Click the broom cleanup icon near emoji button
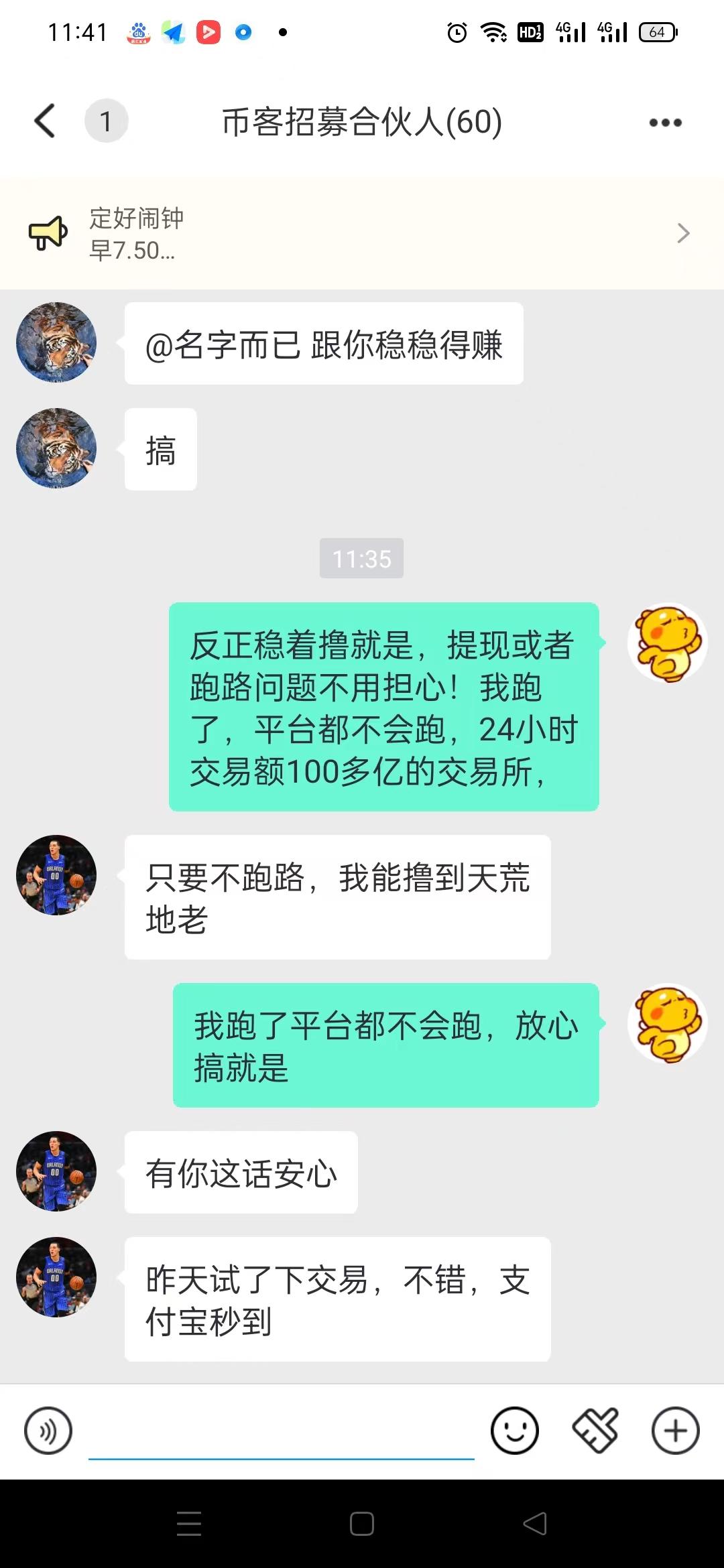The image size is (724, 1568). point(595,1429)
